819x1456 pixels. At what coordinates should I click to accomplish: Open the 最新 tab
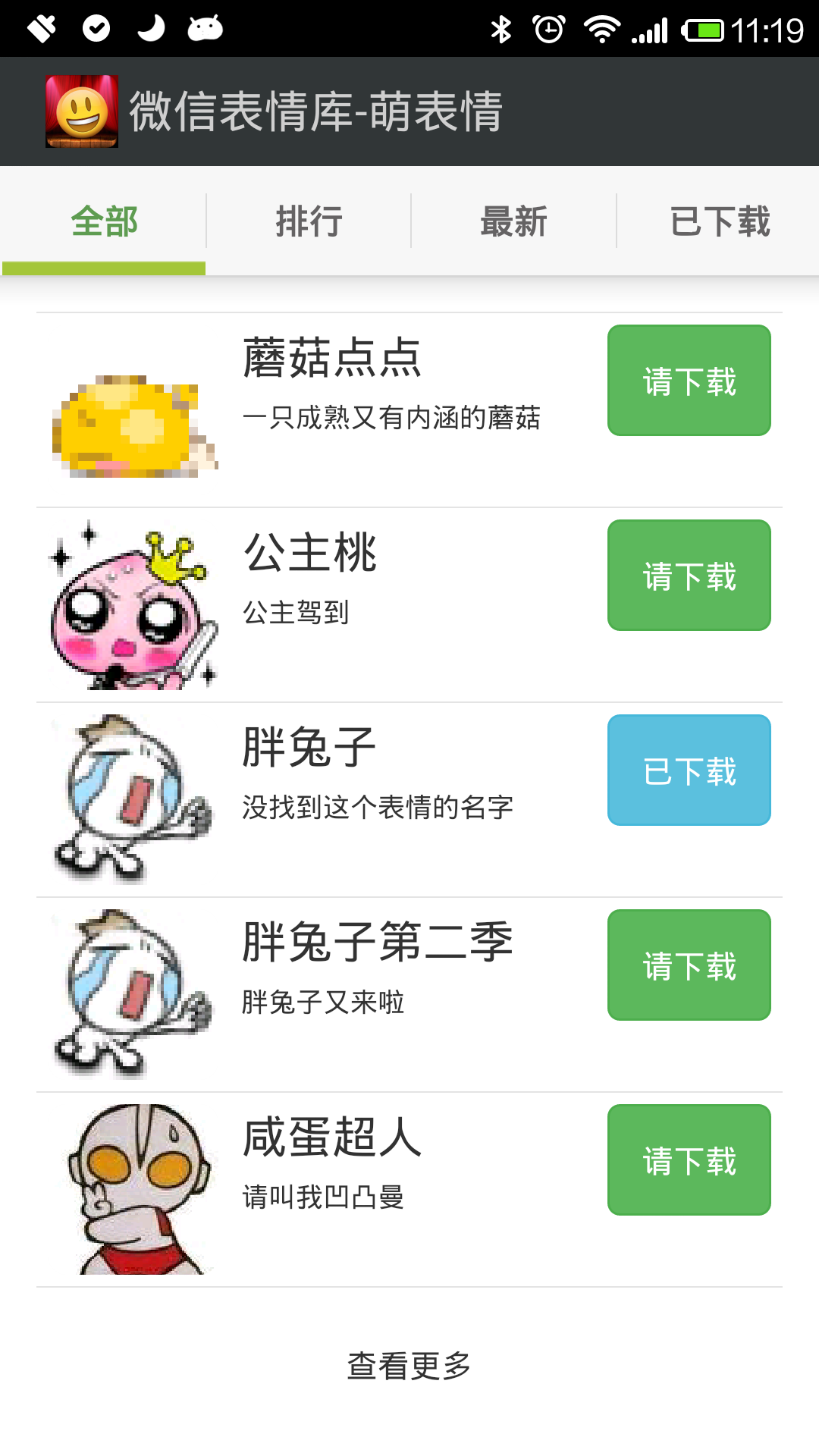[512, 221]
